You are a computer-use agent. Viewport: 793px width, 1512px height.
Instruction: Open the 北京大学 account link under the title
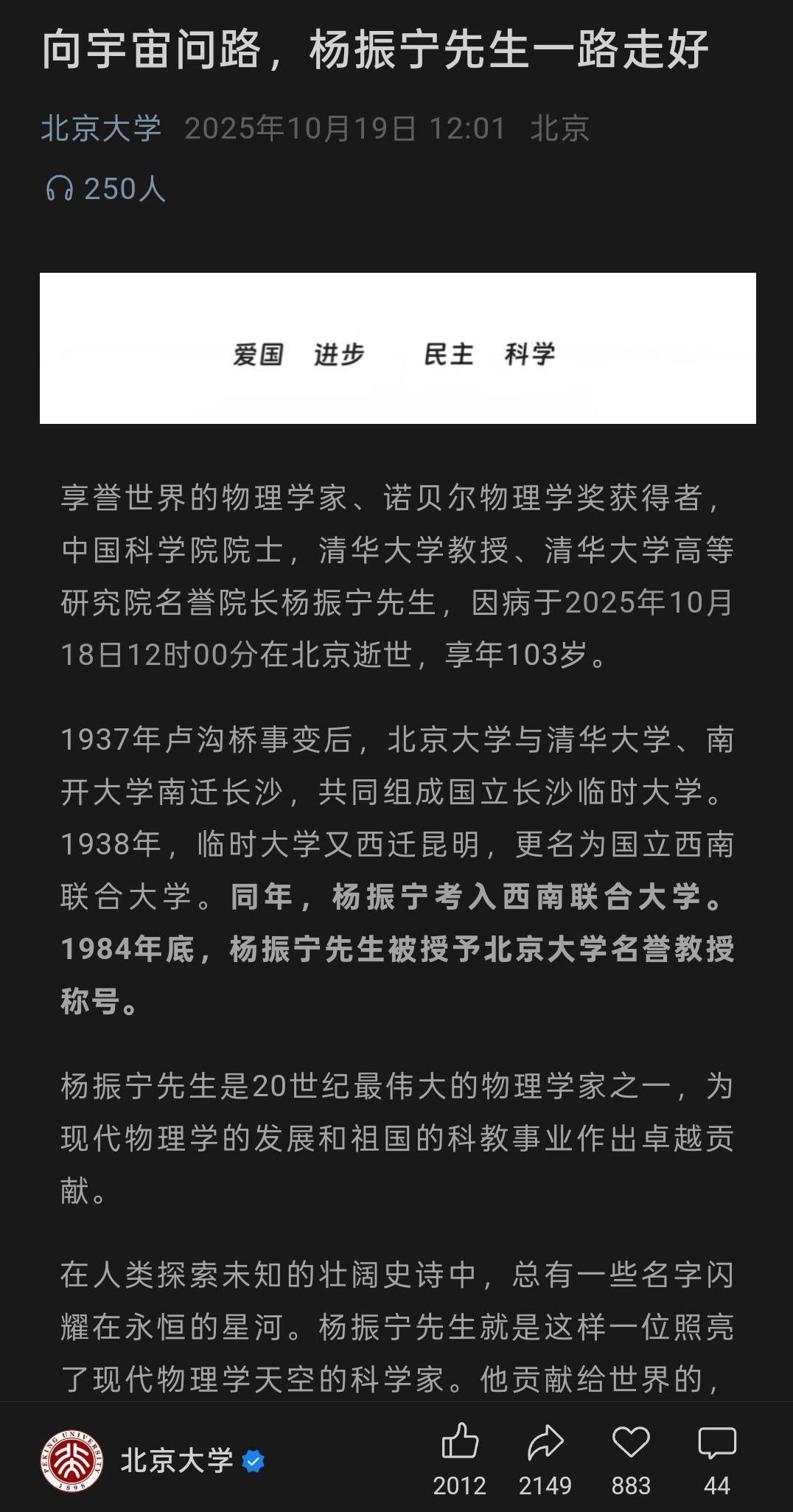pos(101,128)
